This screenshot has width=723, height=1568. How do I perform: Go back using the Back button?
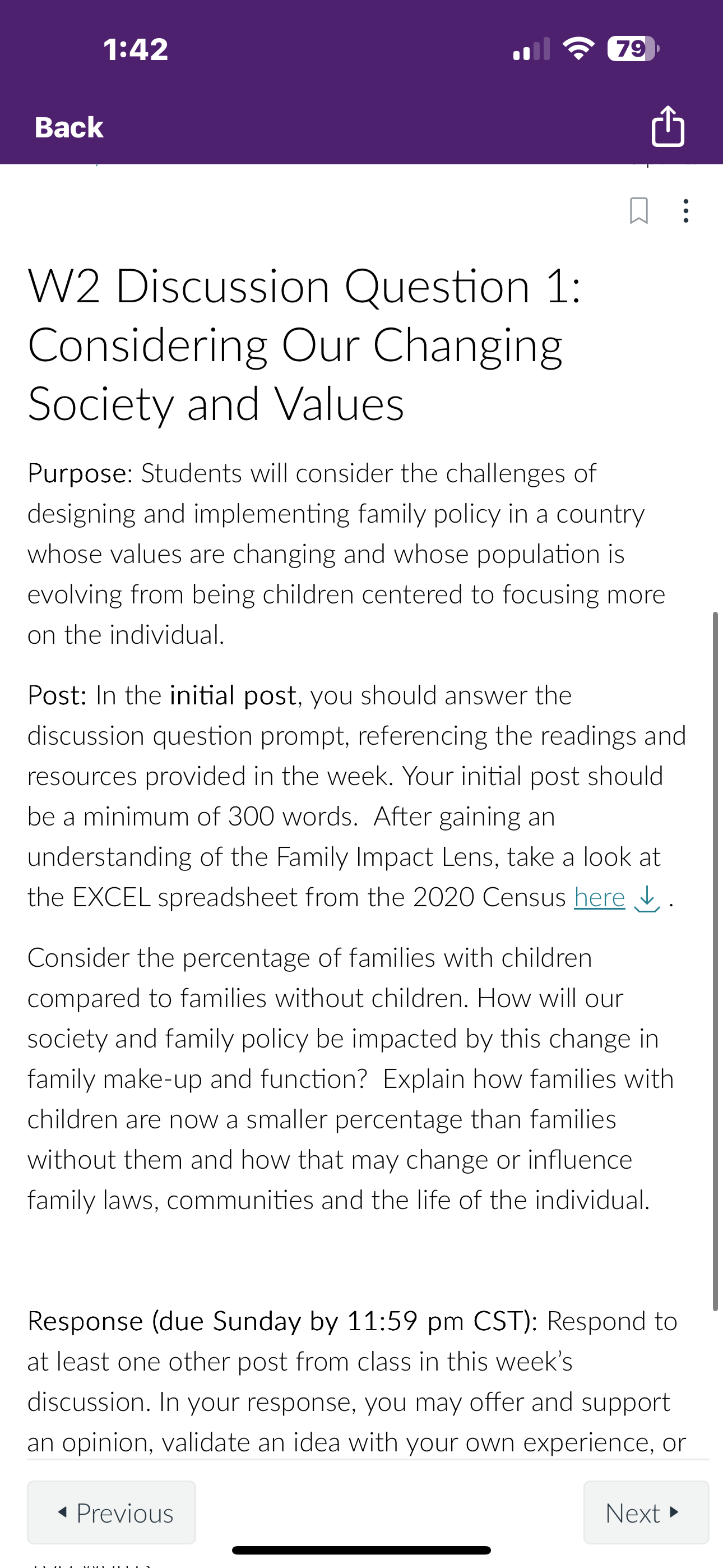(69, 127)
